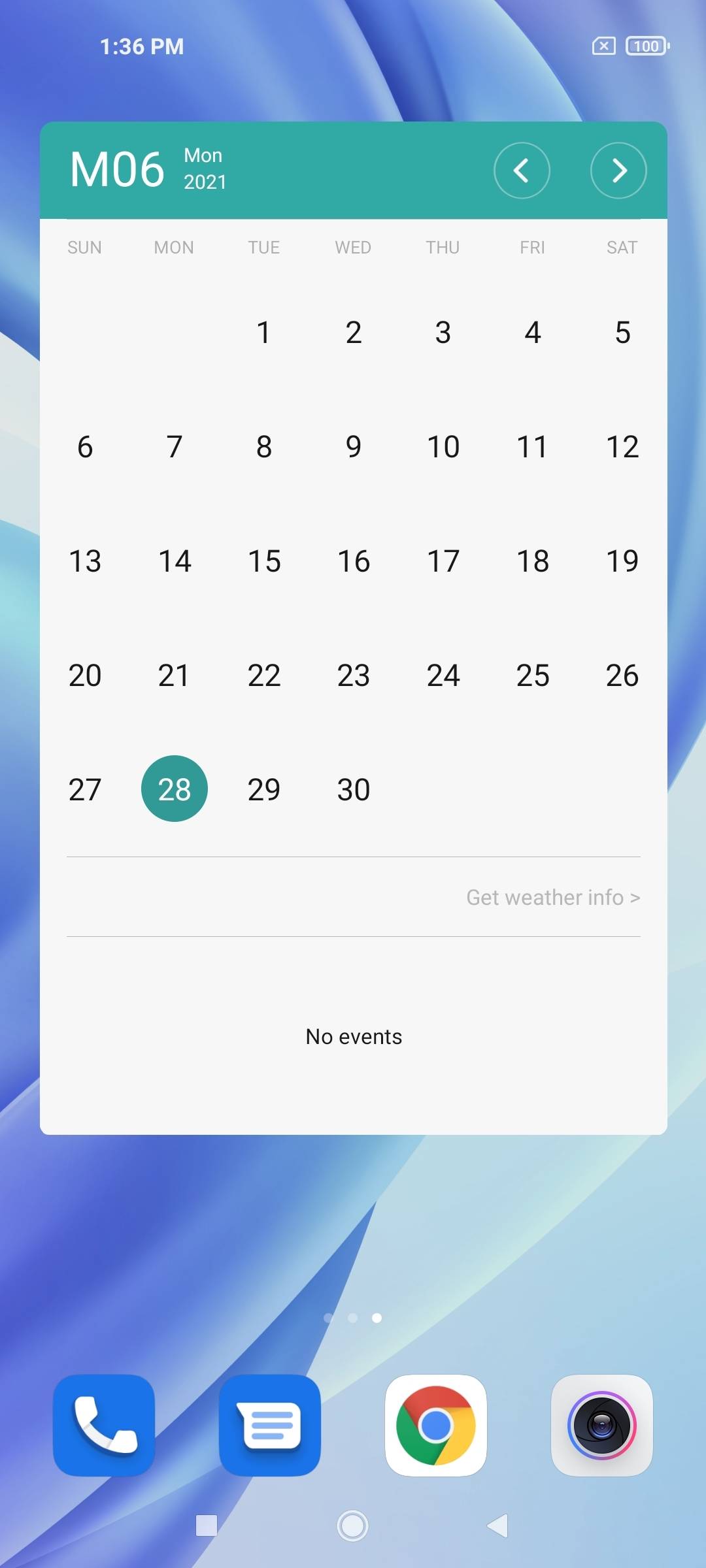Tap the M06 month header
The height and width of the screenshot is (1568, 706).
(x=118, y=170)
